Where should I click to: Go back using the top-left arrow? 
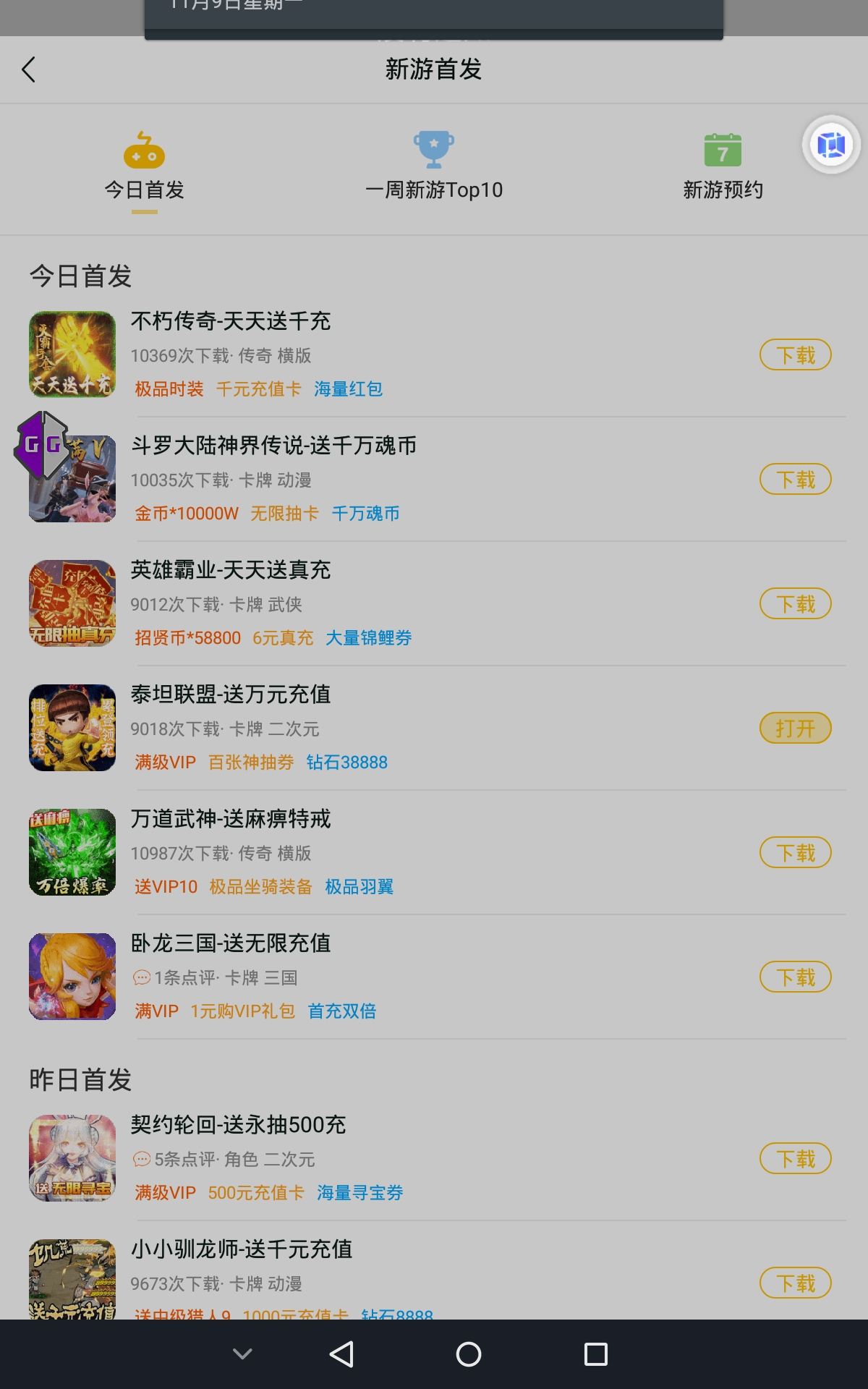click(29, 69)
